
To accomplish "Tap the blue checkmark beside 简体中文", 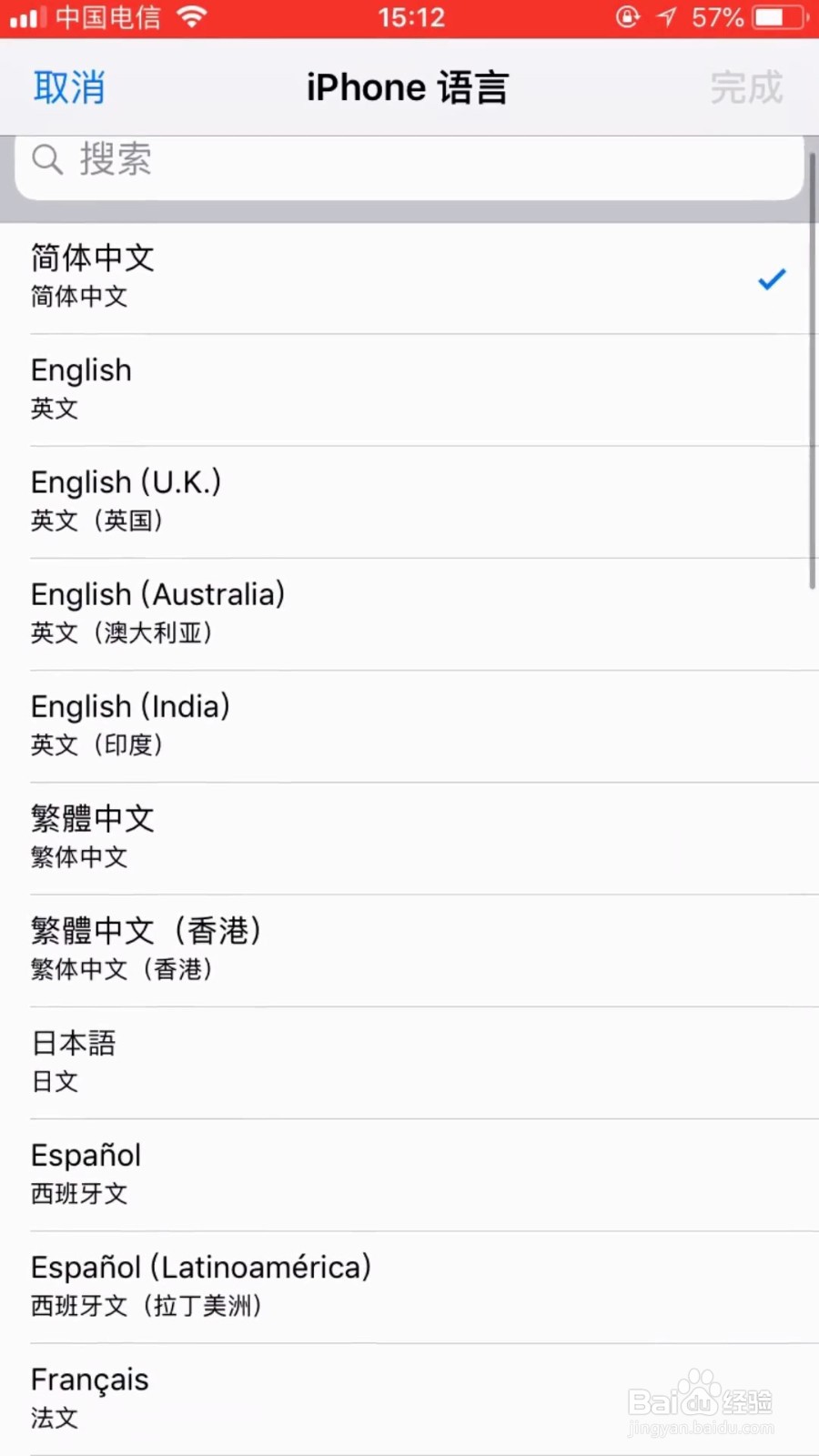I will pyautogui.click(x=771, y=279).
